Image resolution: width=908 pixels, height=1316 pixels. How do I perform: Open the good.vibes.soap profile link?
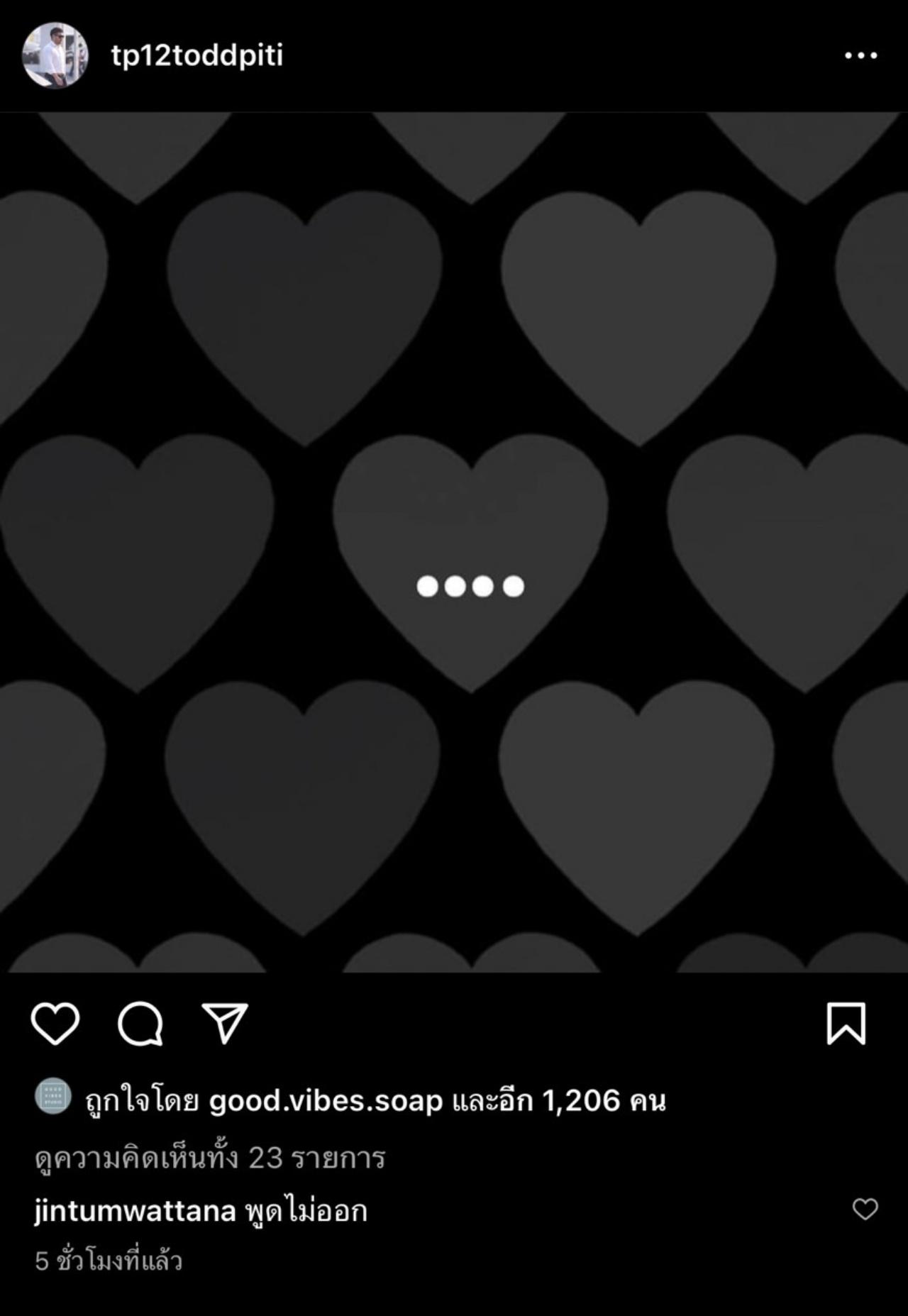click(x=326, y=1100)
